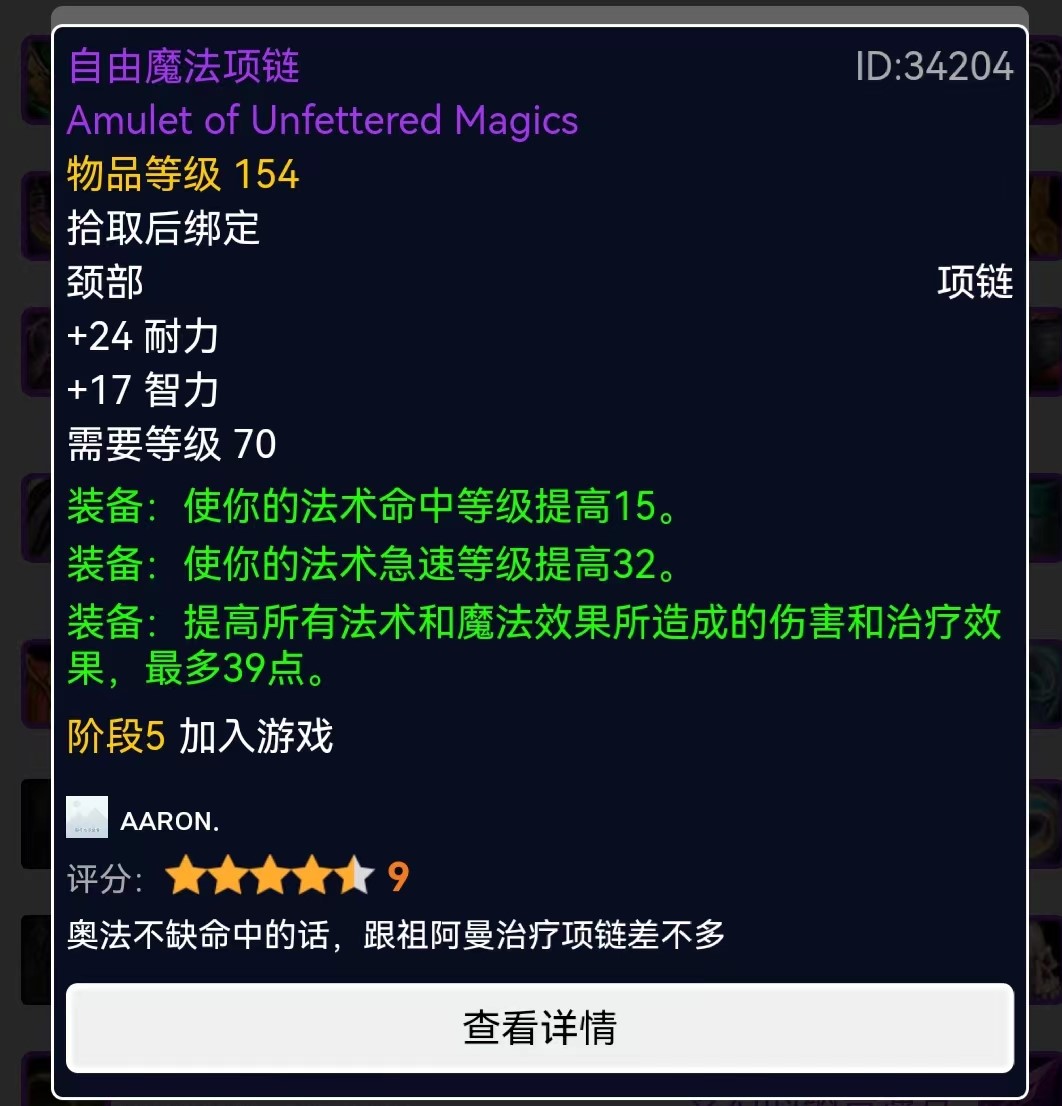The image size is (1062, 1106).
Task: Tap the third star in the 评分 row
Action: (267, 875)
